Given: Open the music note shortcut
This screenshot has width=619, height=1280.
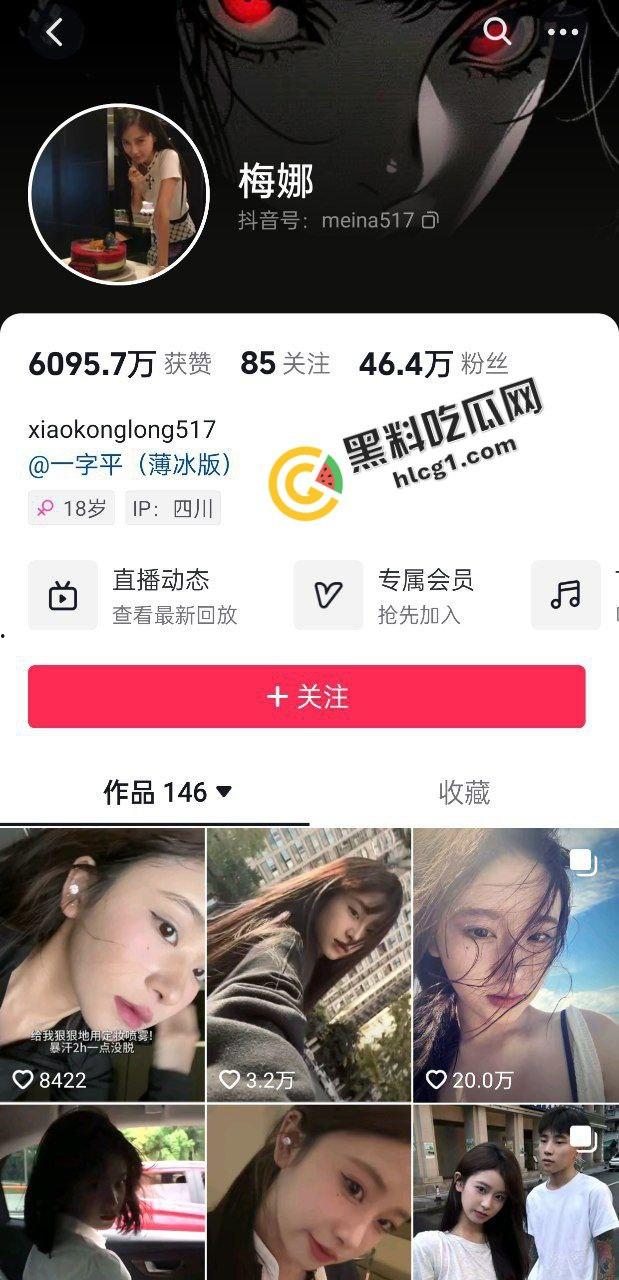Looking at the screenshot, I should [565, 595].
